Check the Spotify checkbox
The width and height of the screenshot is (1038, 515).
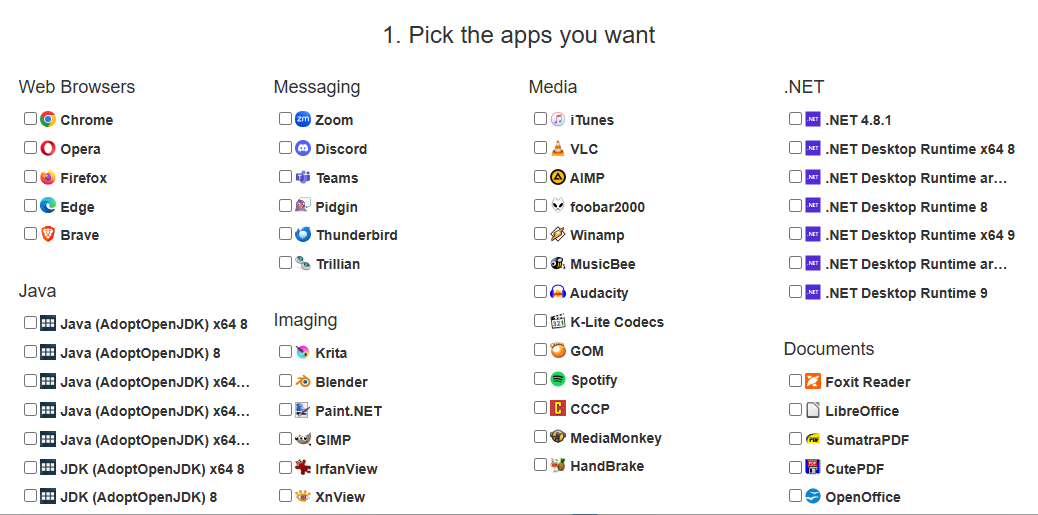[x=541, y=379]
